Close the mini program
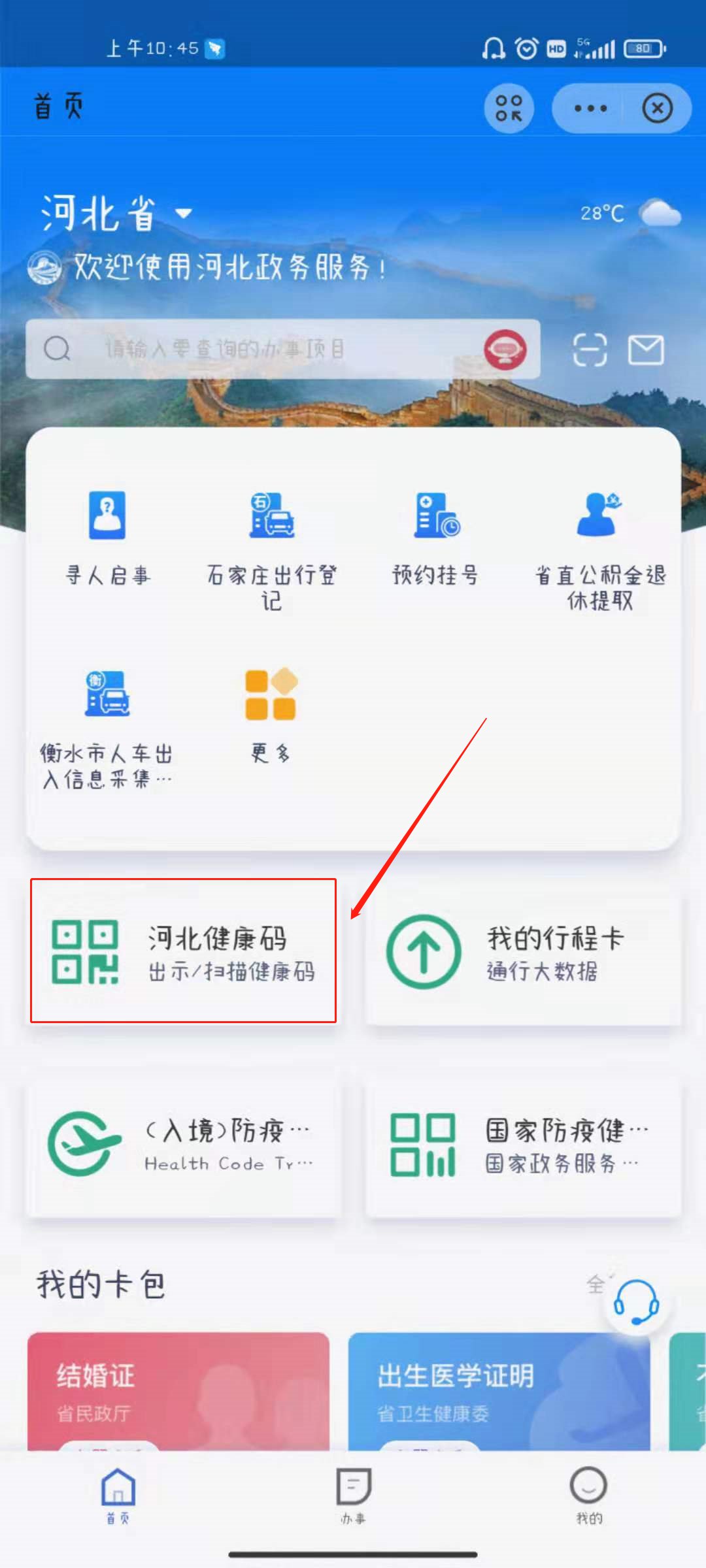This screenshot has width=706, height=1568. coord(657,108)
